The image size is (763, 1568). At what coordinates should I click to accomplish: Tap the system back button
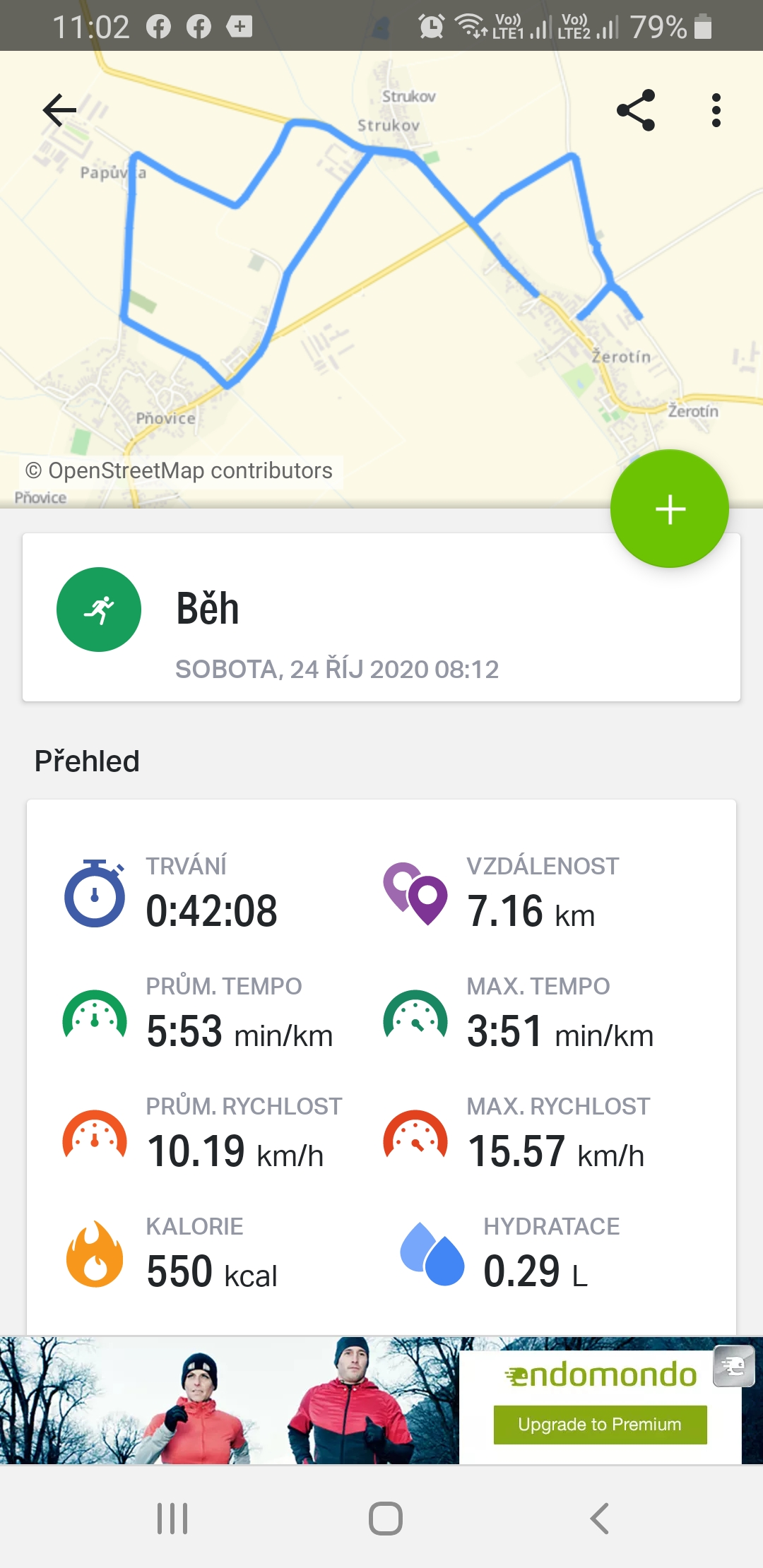point(599,1518)
